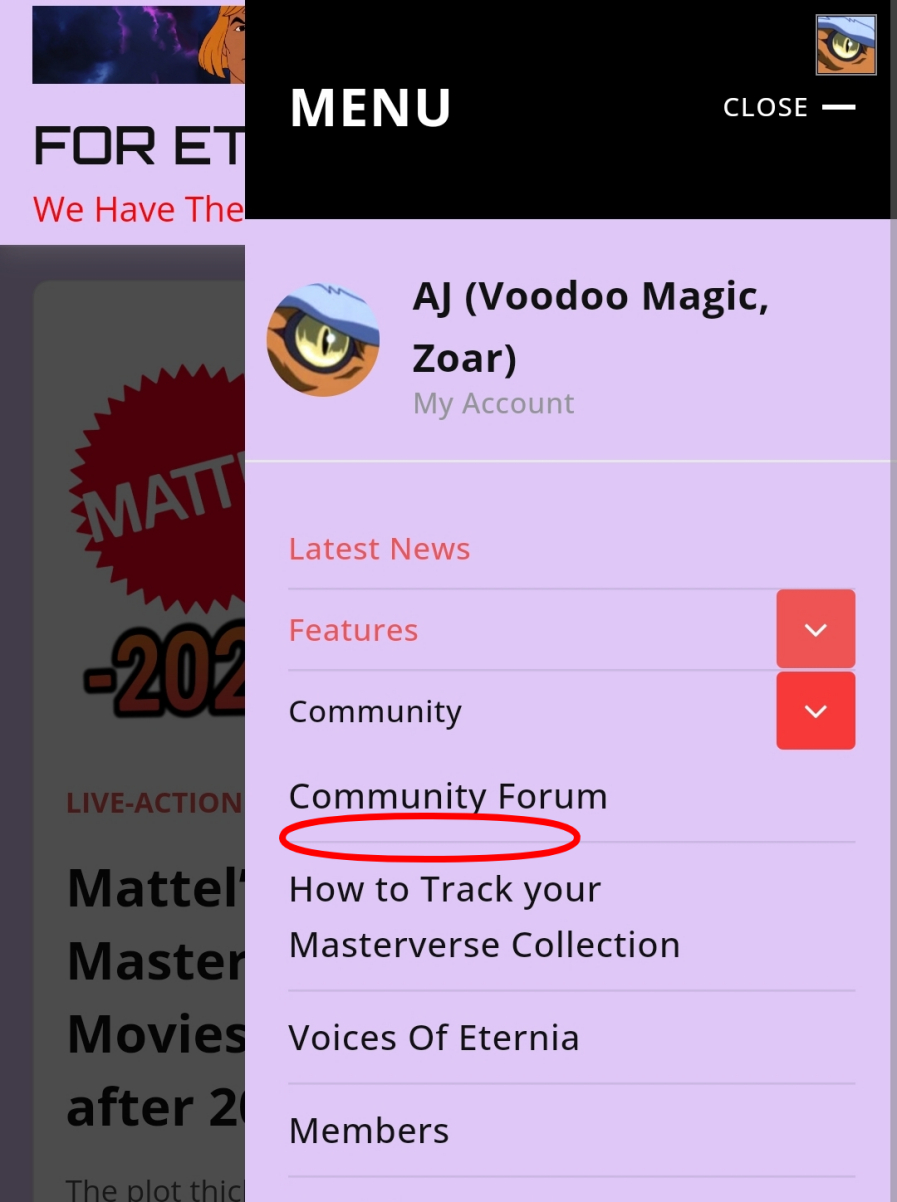
Task: Go to Voices Of Eternia
Action: 434,1038
